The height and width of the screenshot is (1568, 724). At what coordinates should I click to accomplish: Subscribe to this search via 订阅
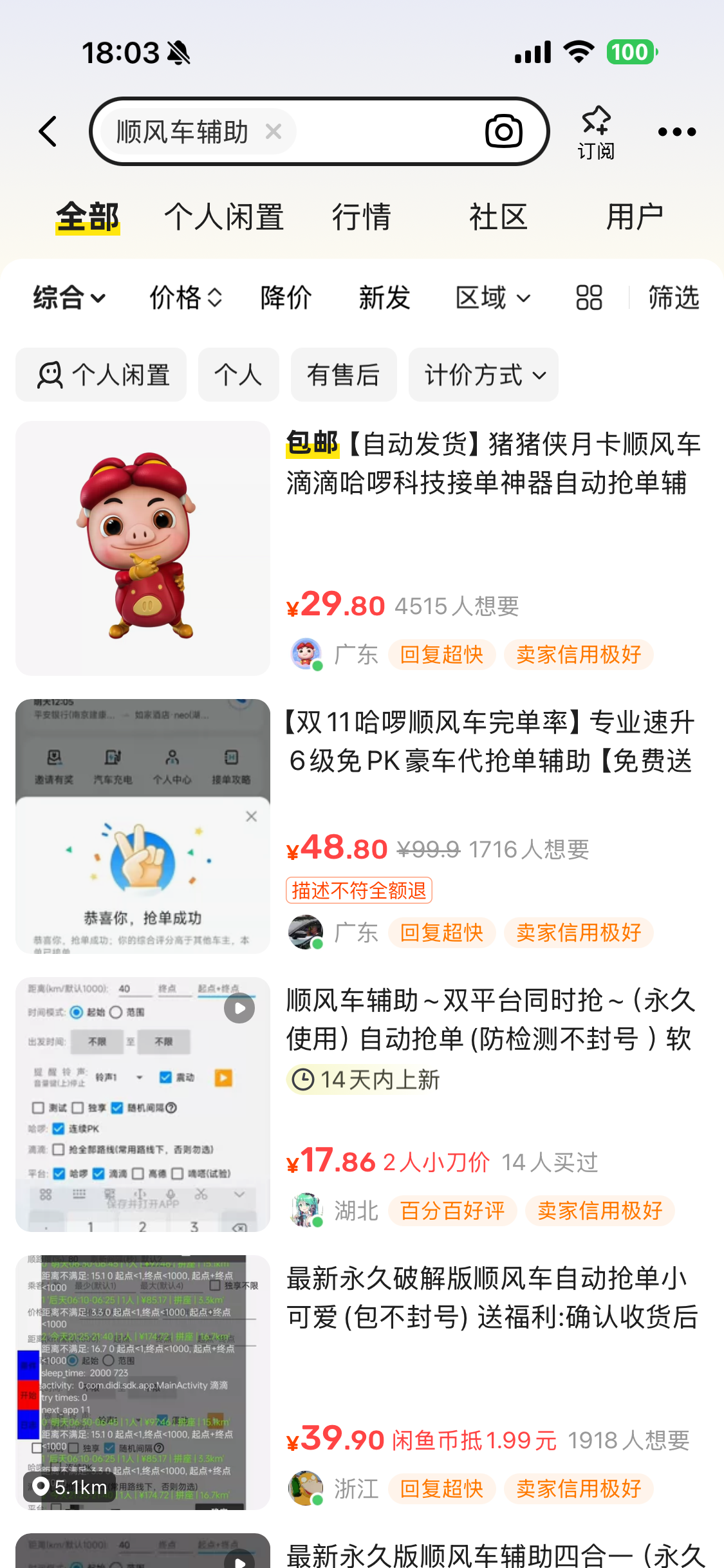click(x=596, y=133)
